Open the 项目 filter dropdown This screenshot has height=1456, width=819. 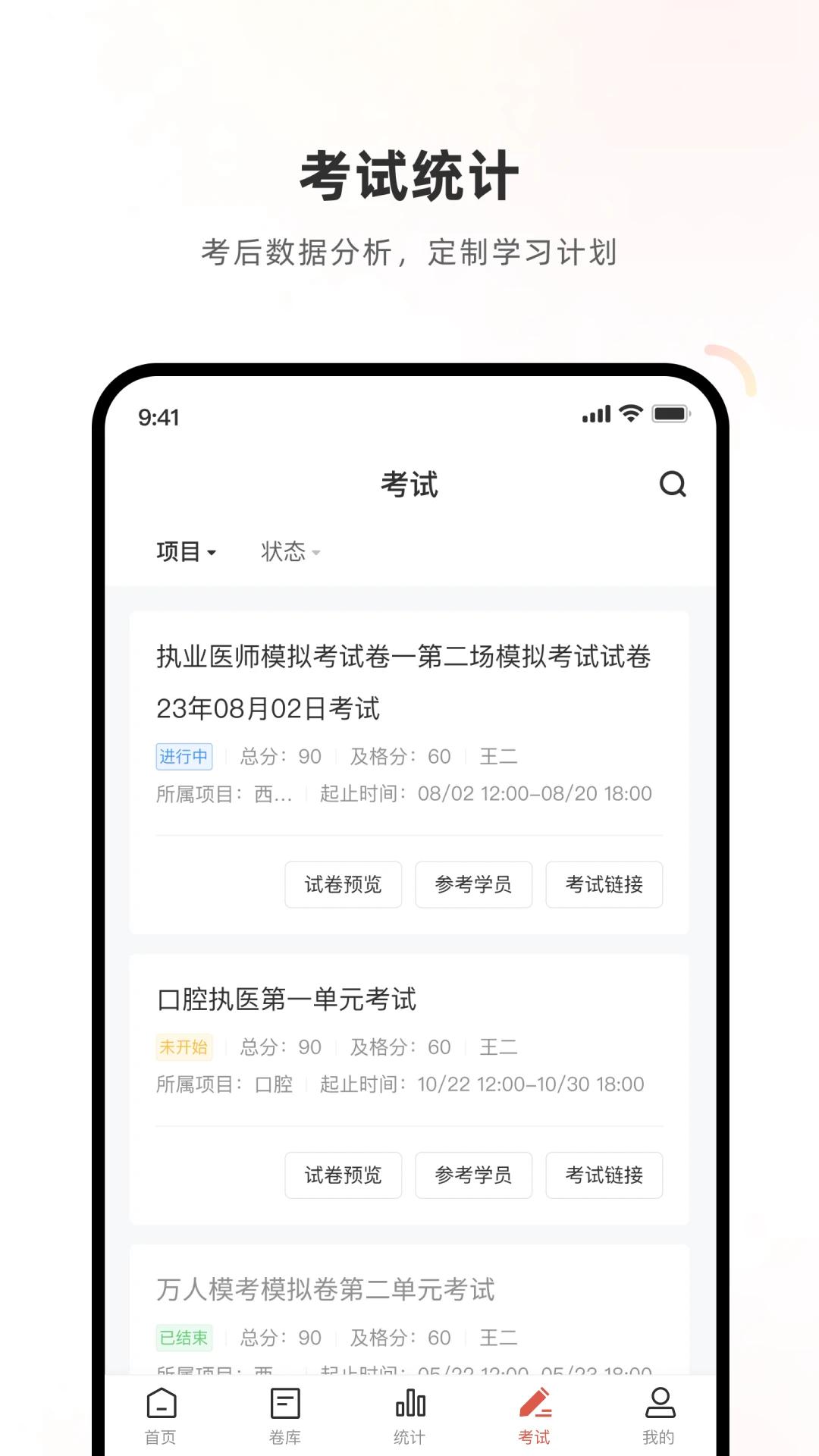point(184,551)
